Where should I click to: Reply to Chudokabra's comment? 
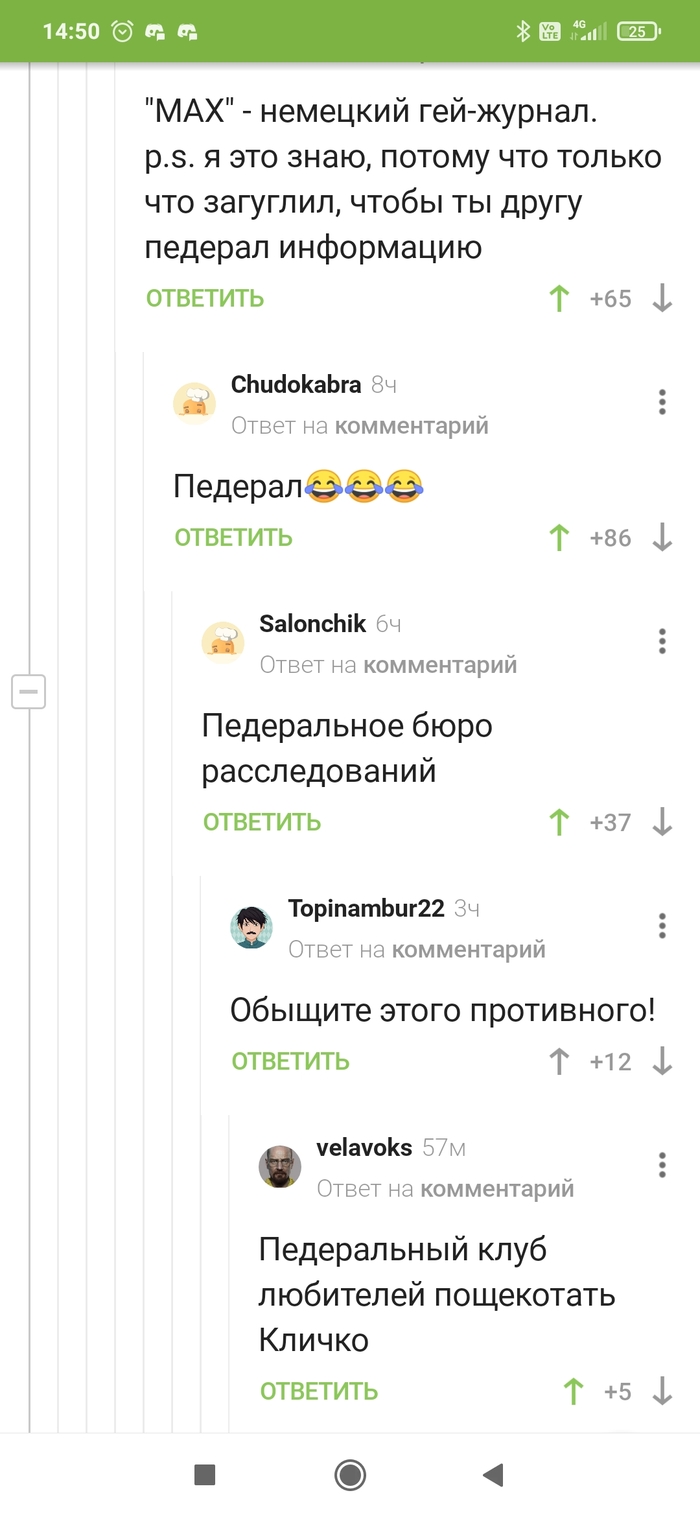(233, 537)
